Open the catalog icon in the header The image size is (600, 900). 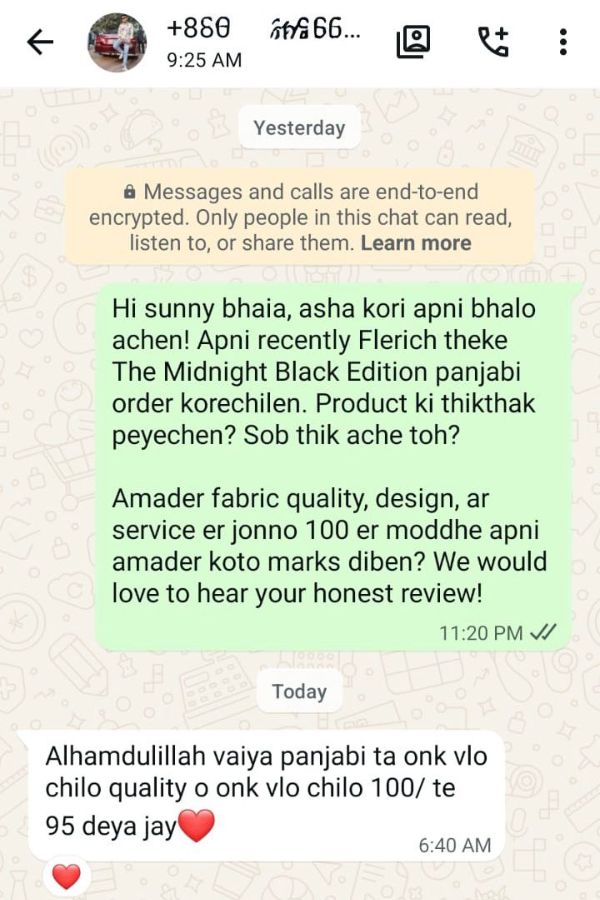coord(413,42)
